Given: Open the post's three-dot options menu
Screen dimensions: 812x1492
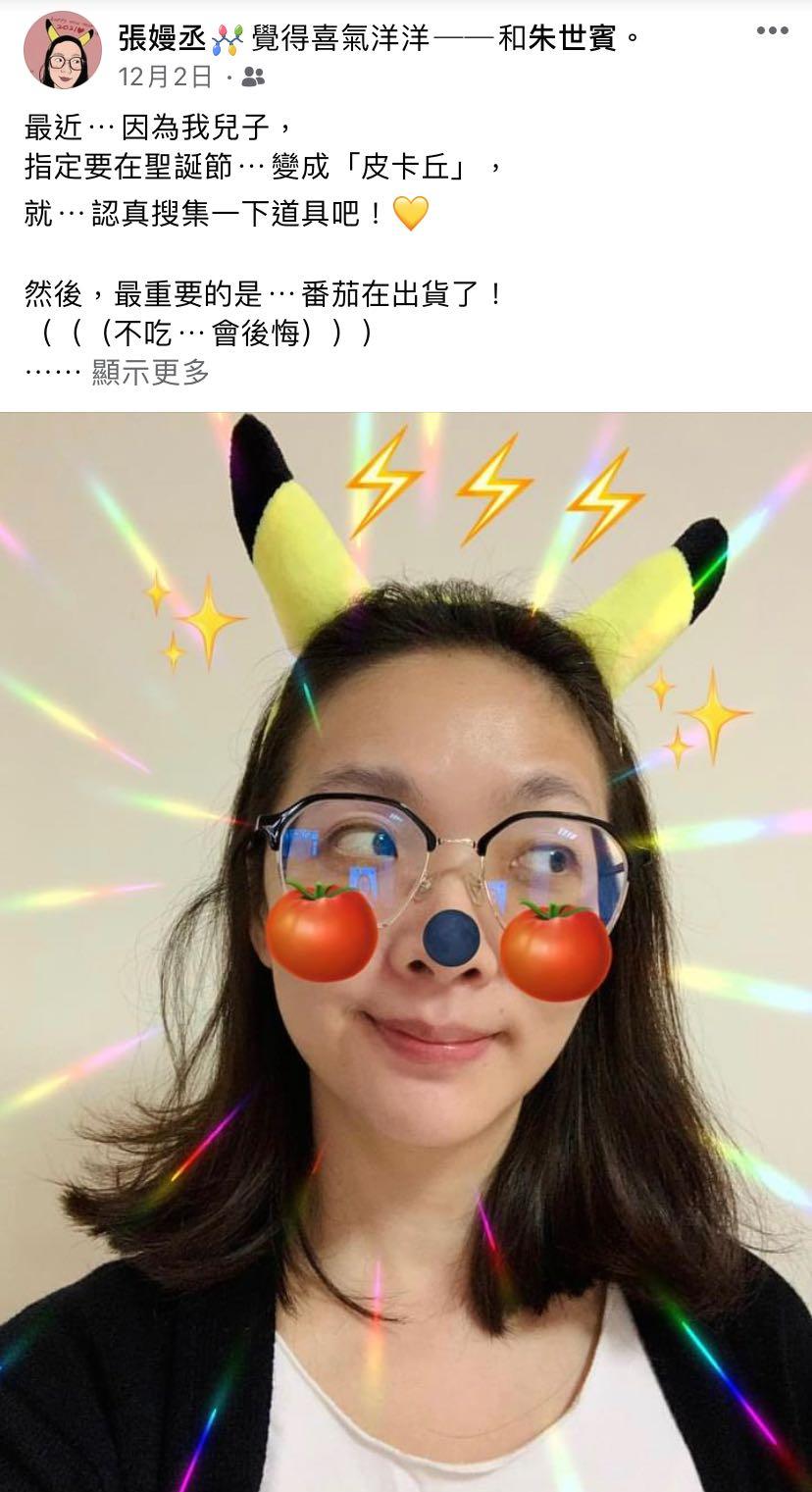Looking at the screenshot, I should [x=772, y=31].
